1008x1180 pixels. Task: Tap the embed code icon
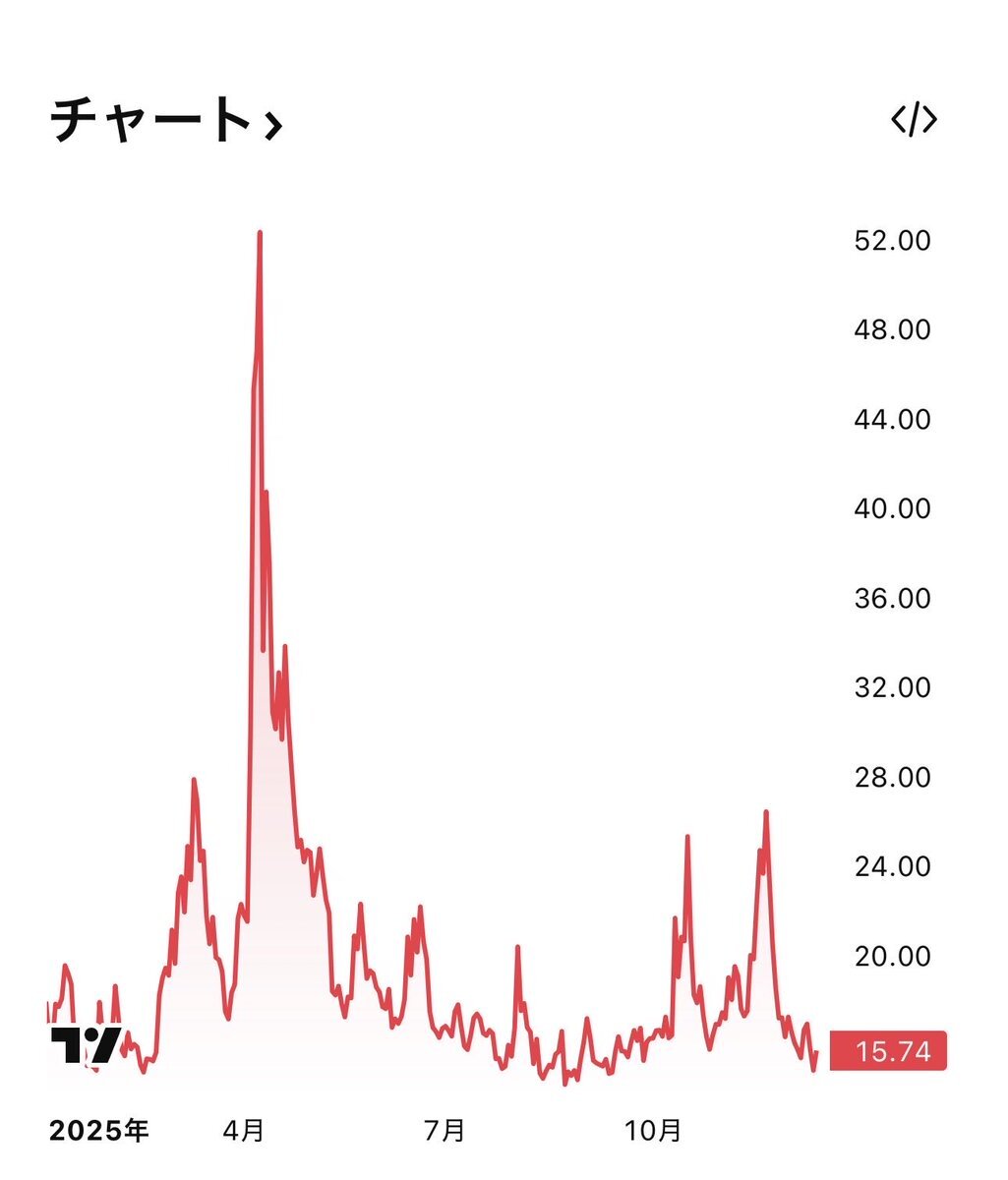(914, 120)
